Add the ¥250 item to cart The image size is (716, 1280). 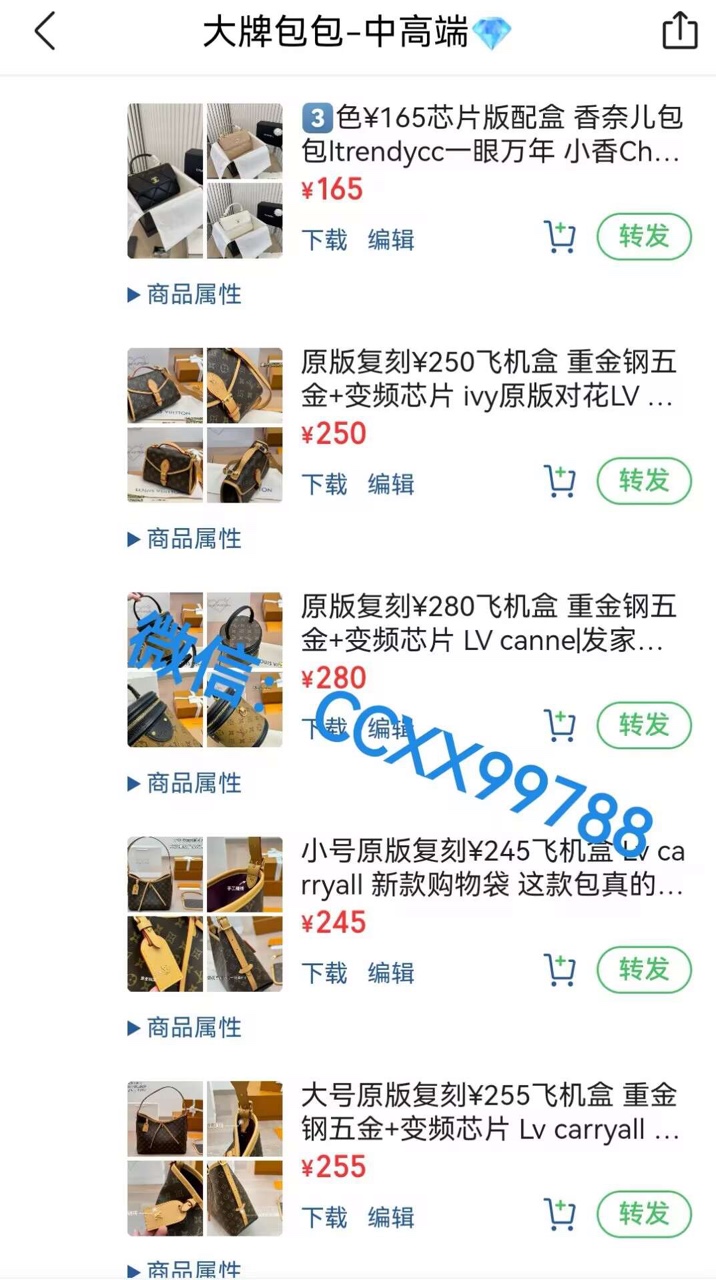click(560, 482)
